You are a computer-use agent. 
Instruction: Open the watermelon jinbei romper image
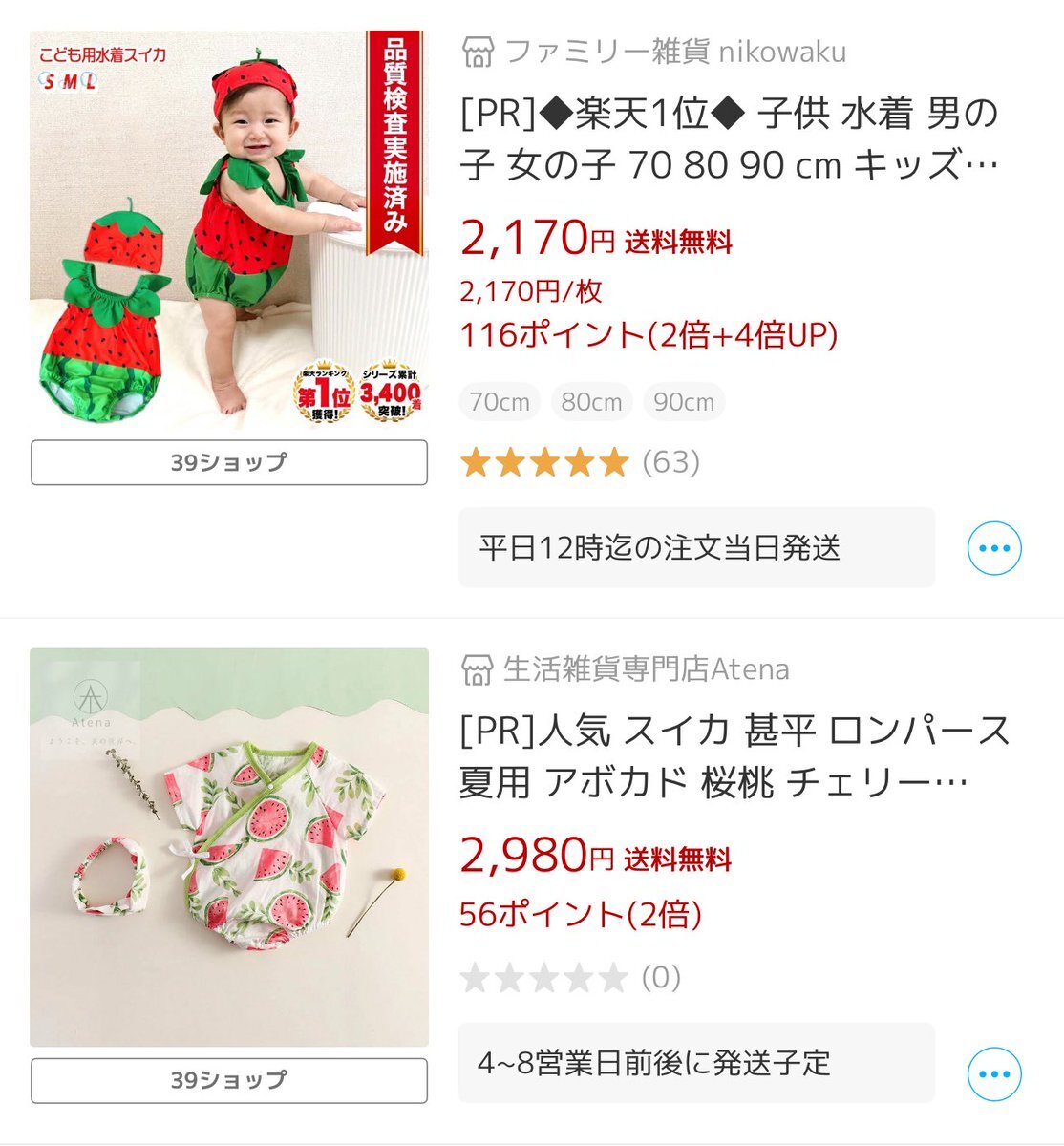[228, 847]
